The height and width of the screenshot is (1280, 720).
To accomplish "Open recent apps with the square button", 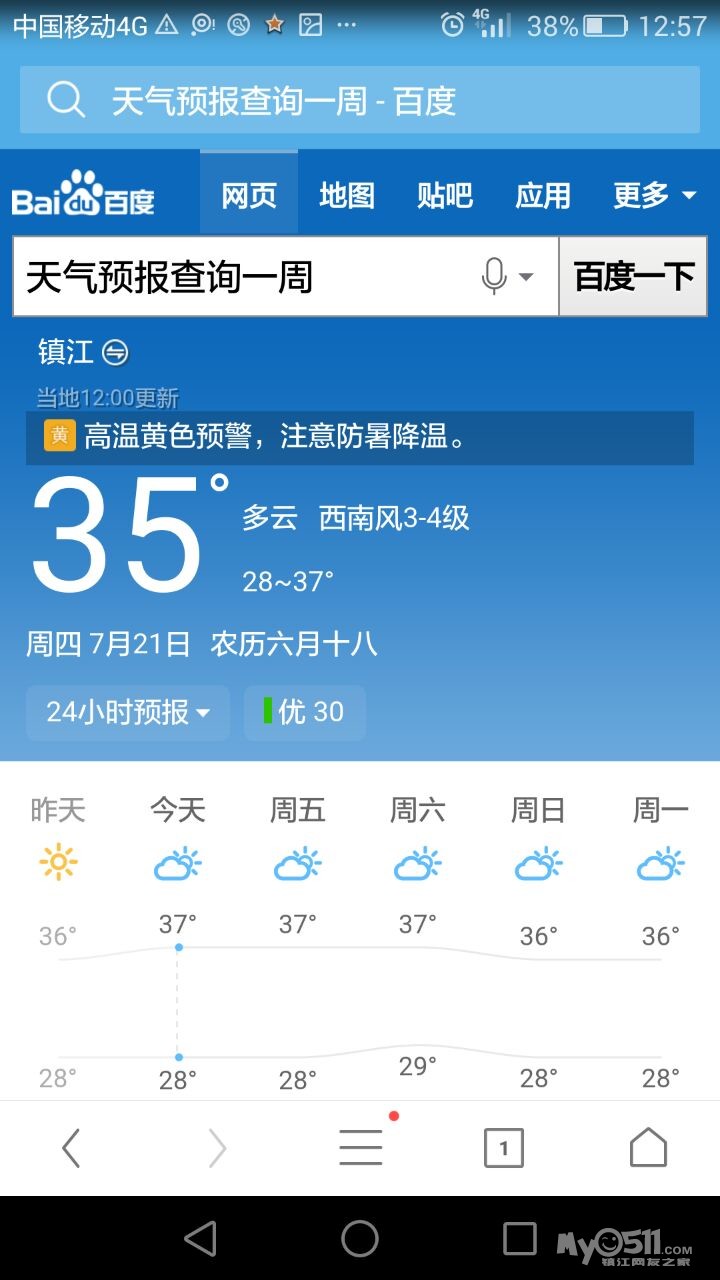I will coord(519,1239).
